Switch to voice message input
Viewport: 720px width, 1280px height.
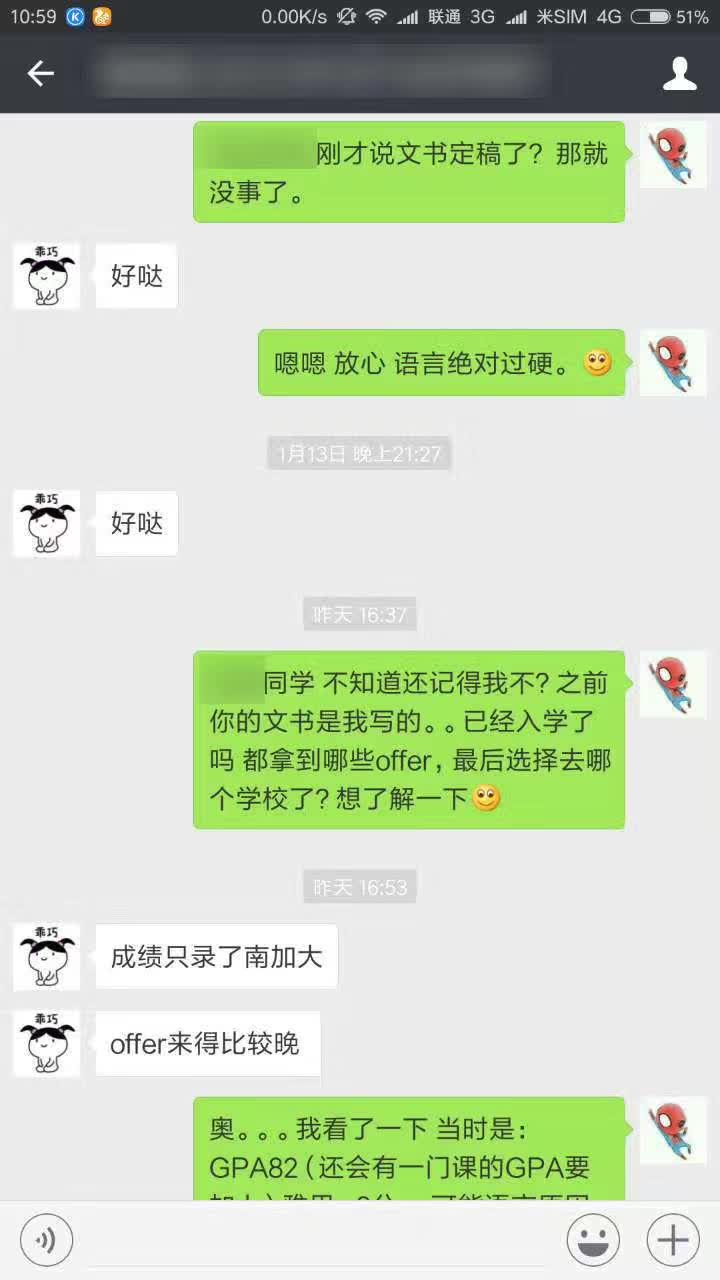[x=46, y=1241]
